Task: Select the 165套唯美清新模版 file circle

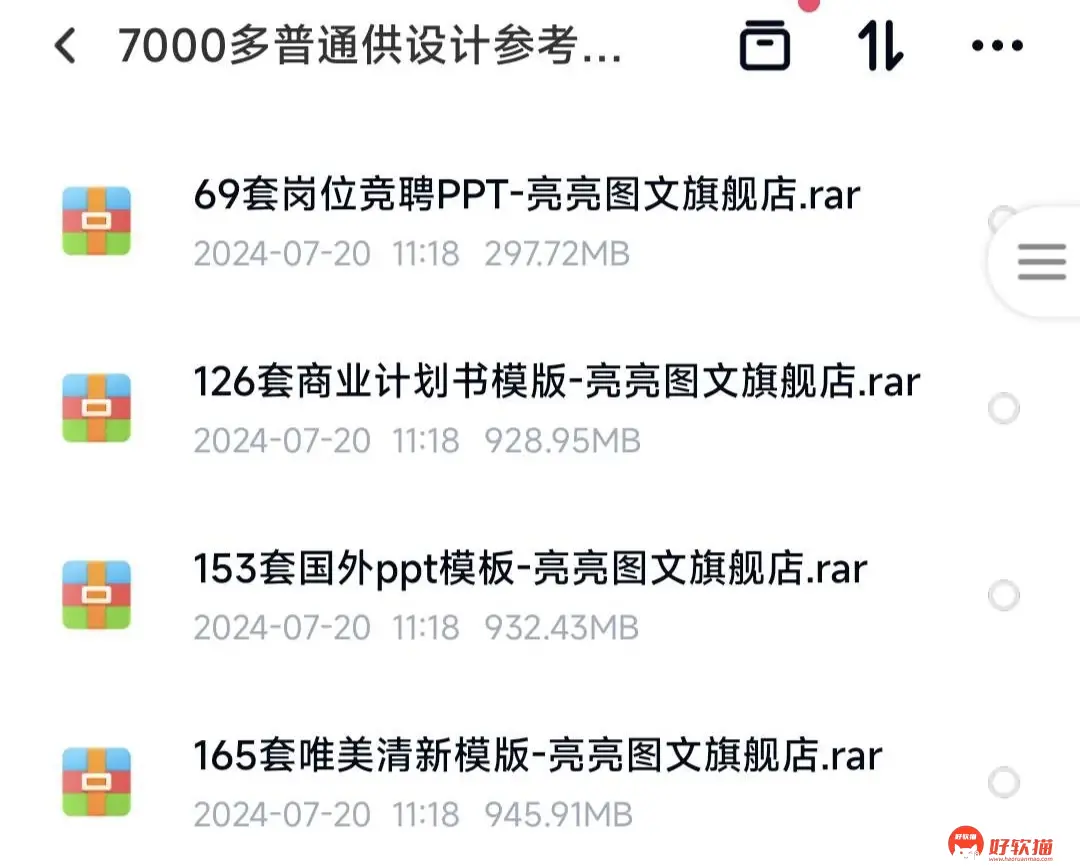Action: (x=1003, y=782)
